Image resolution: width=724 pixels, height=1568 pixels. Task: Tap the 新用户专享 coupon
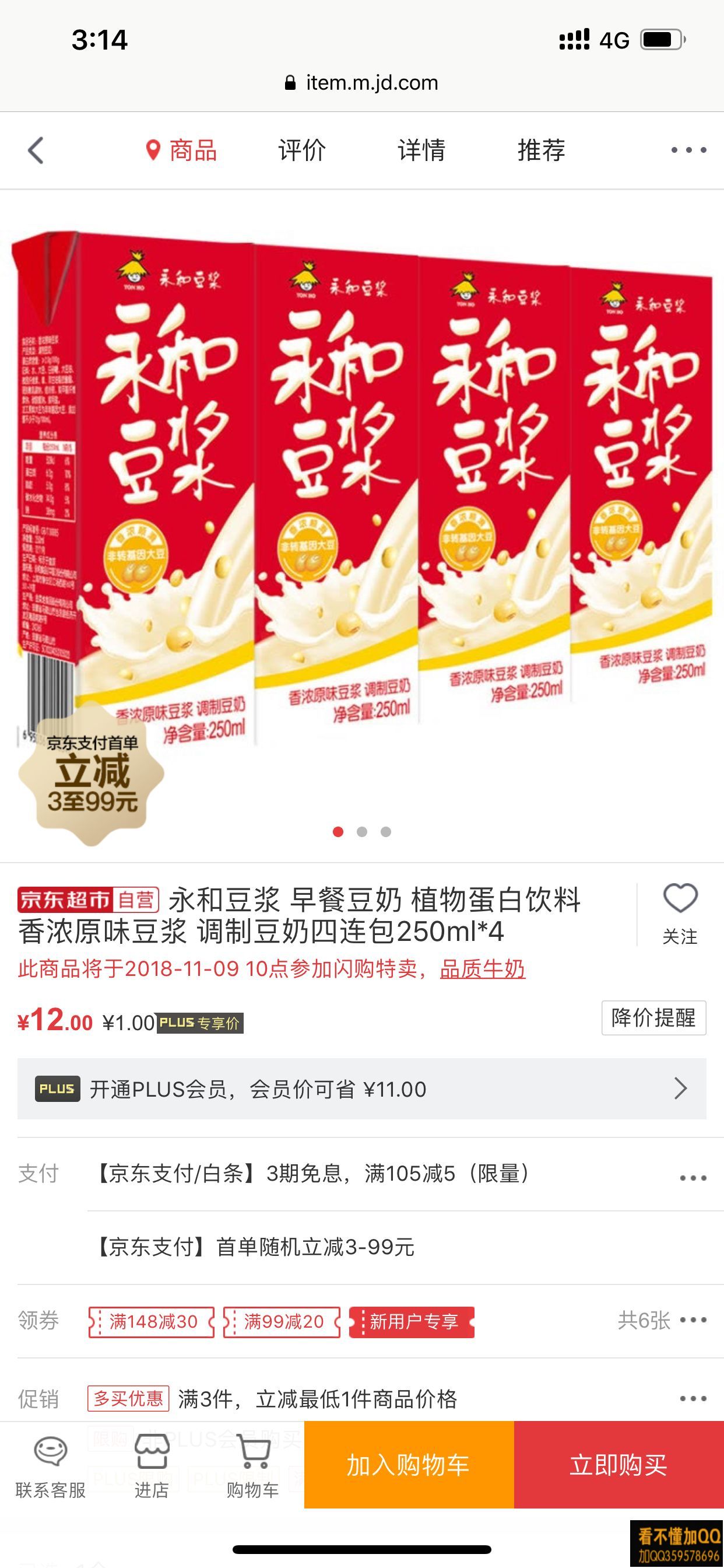[x=413, y=1321]
